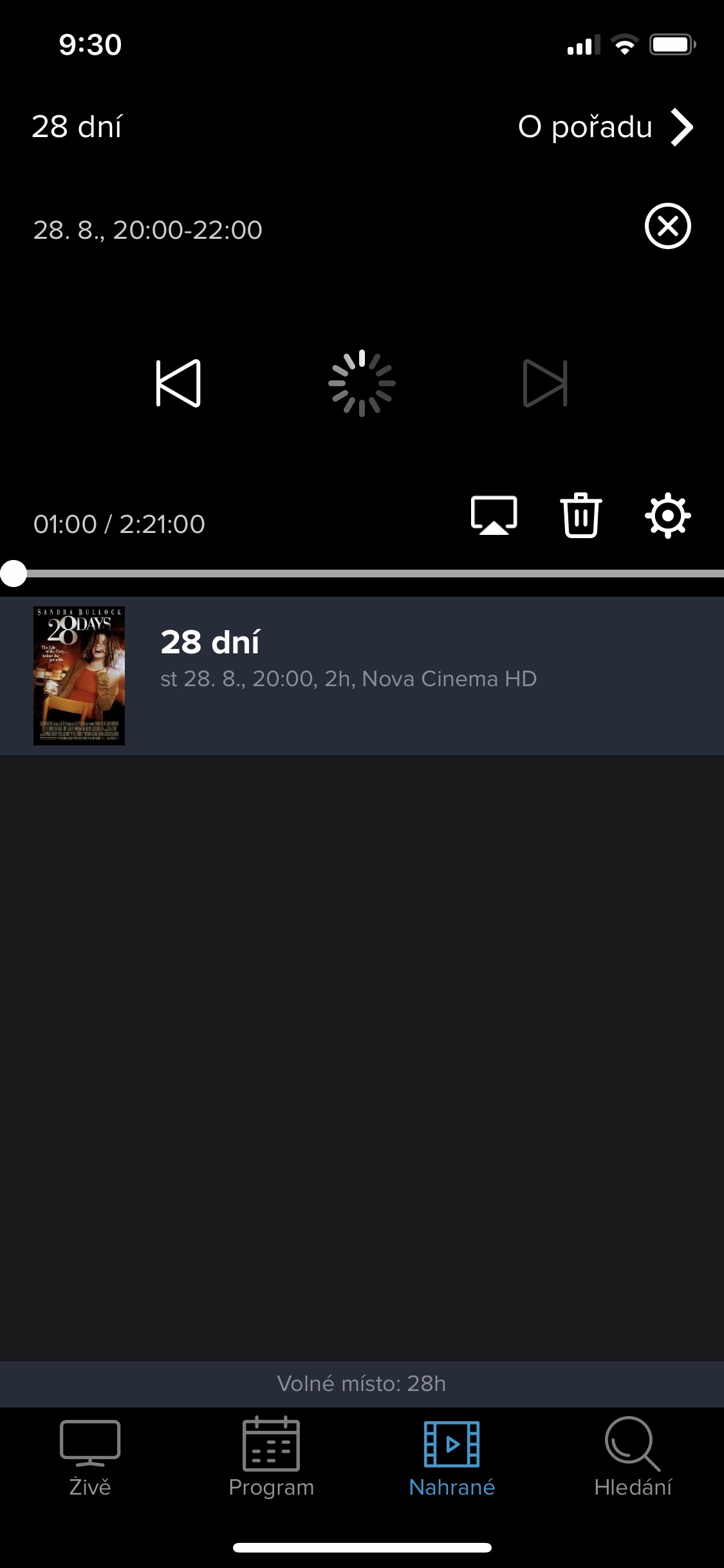The width and height of the screenshot is (724, 1568).
Task: Skip to the previous track
Action: coord(178,383)
